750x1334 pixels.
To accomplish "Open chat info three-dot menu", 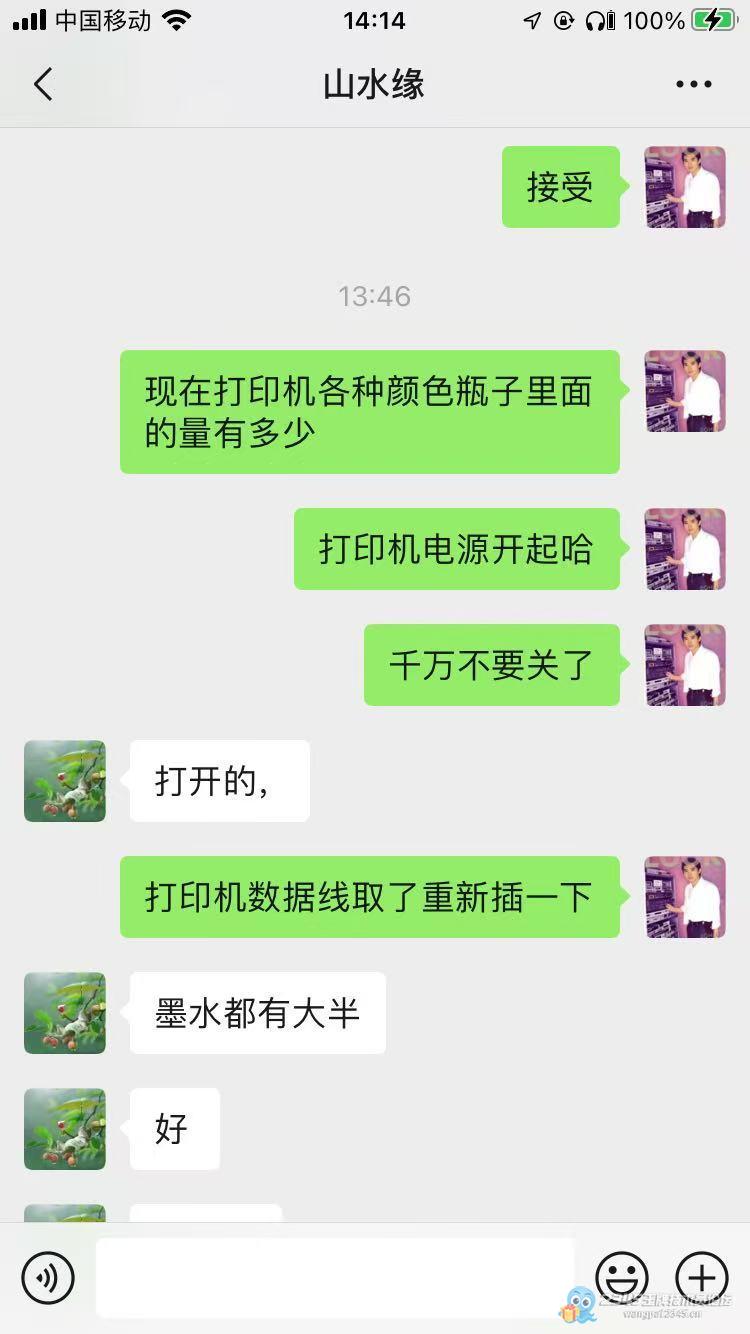I will coord(693,85).
